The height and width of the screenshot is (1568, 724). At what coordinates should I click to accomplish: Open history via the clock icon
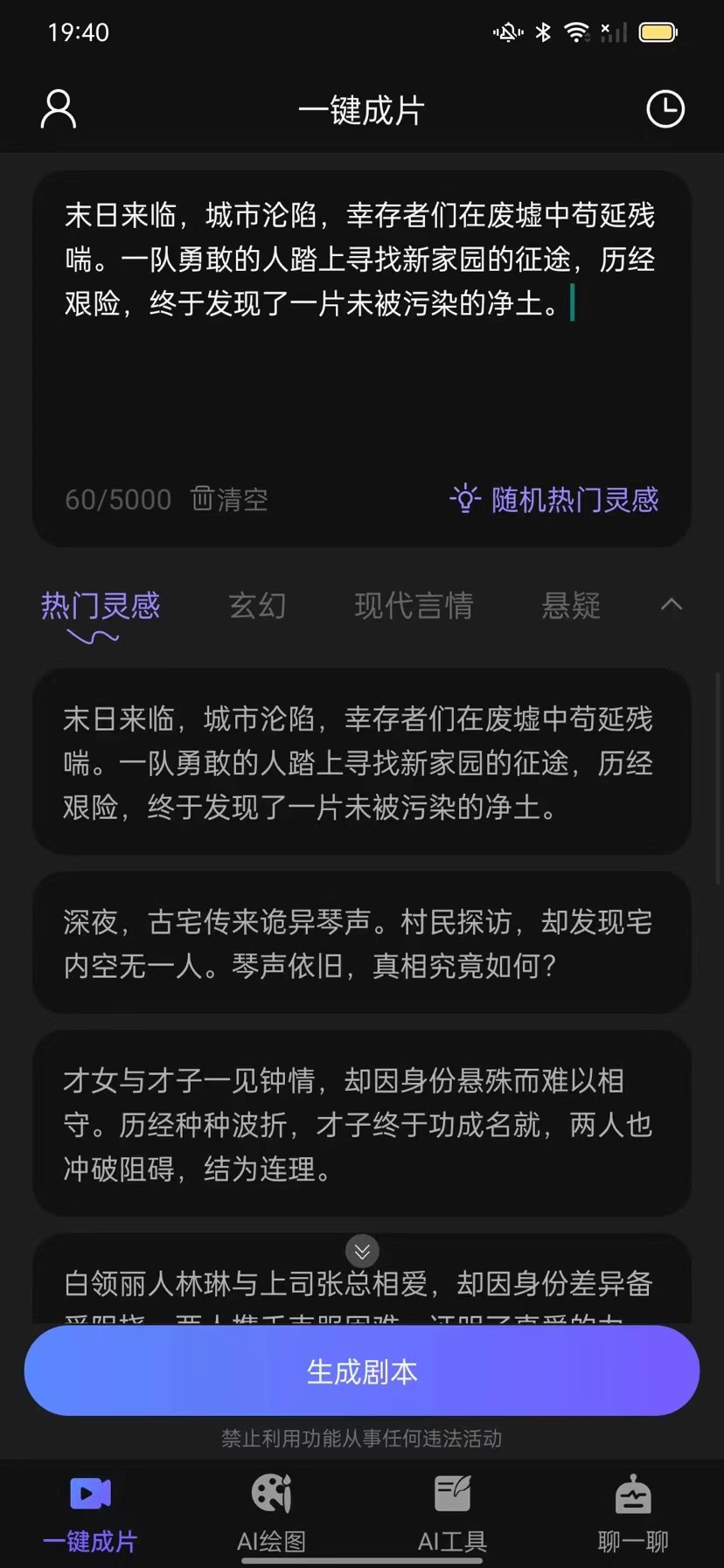665,108
